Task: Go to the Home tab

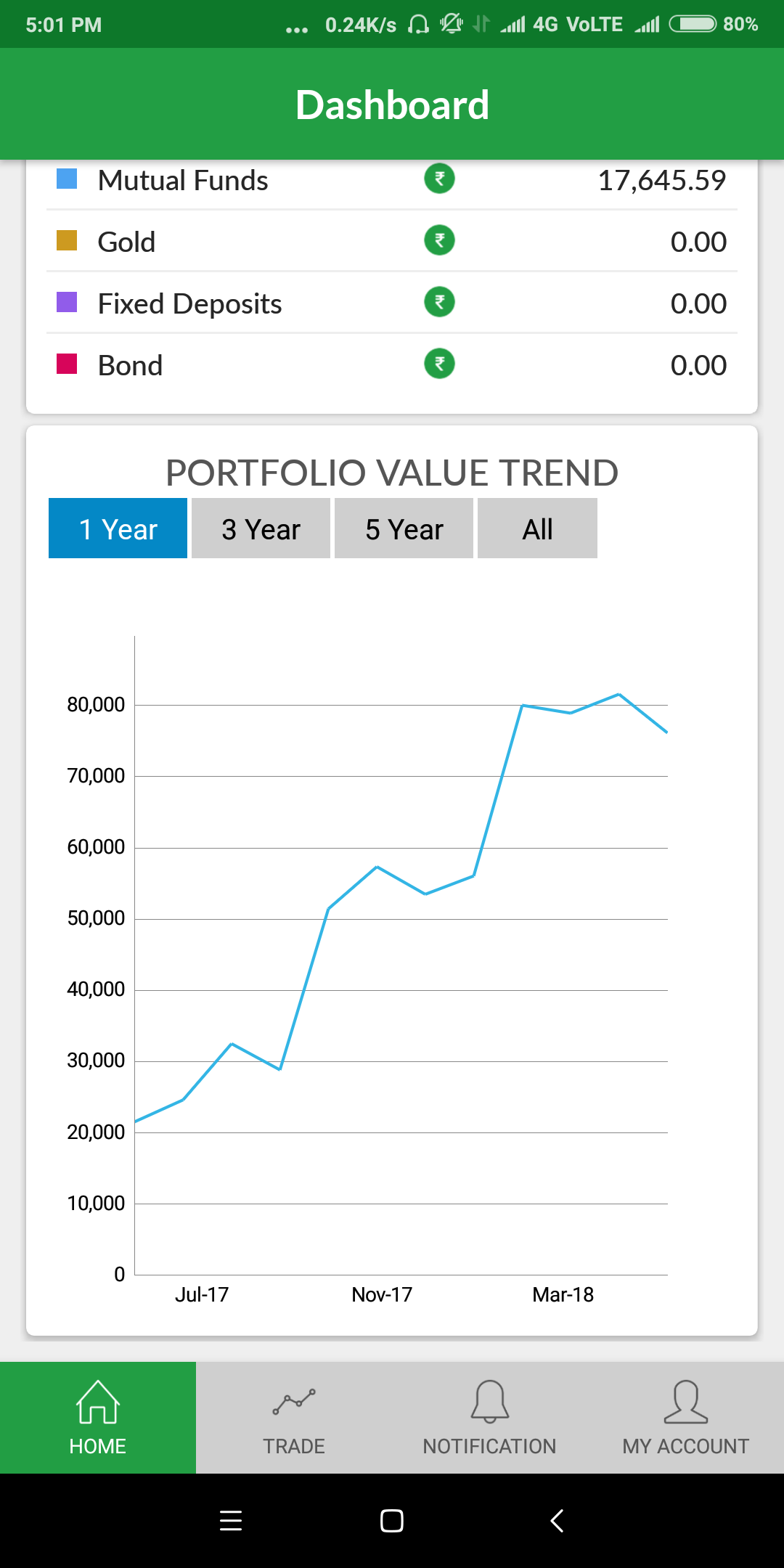Action: coord(98,1417)
